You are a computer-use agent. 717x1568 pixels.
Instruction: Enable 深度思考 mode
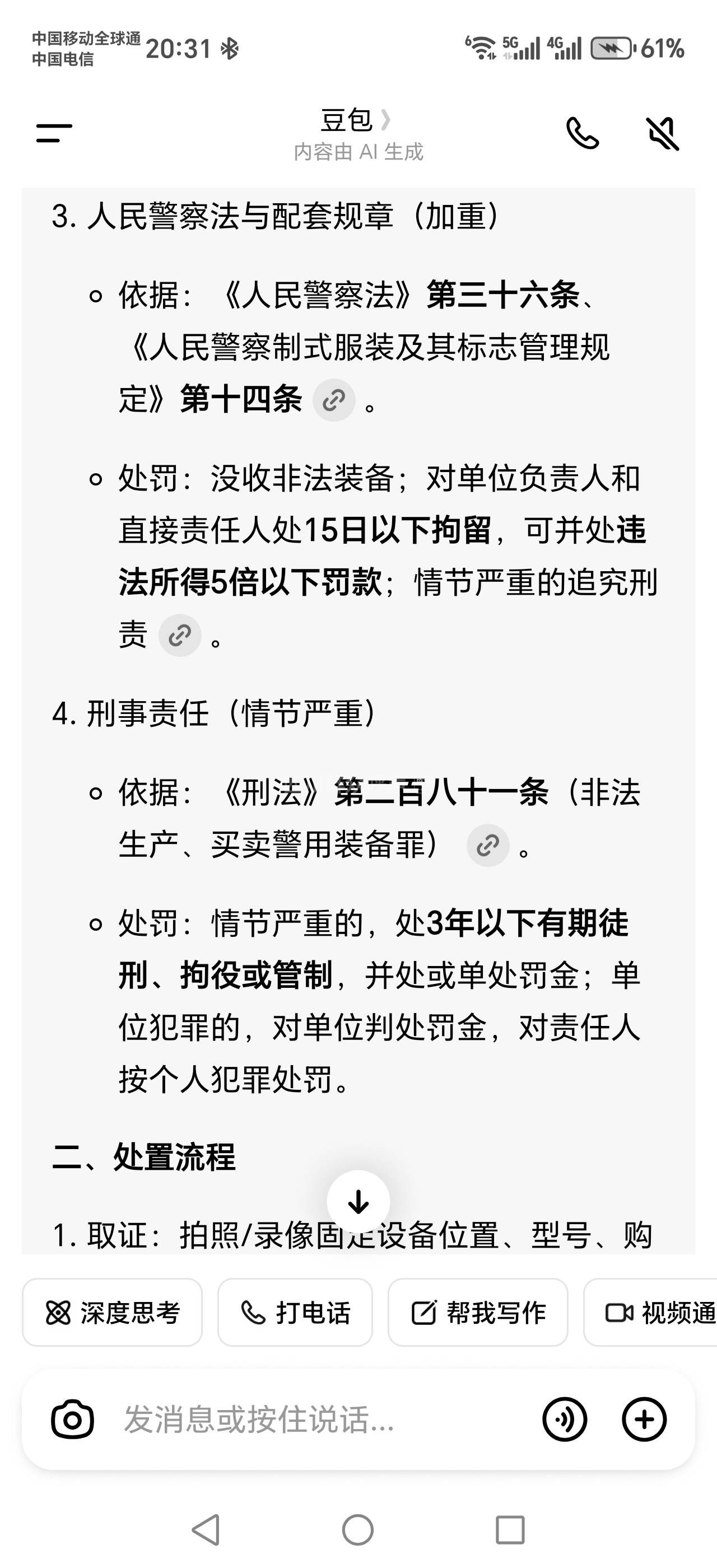point(113,1313)
